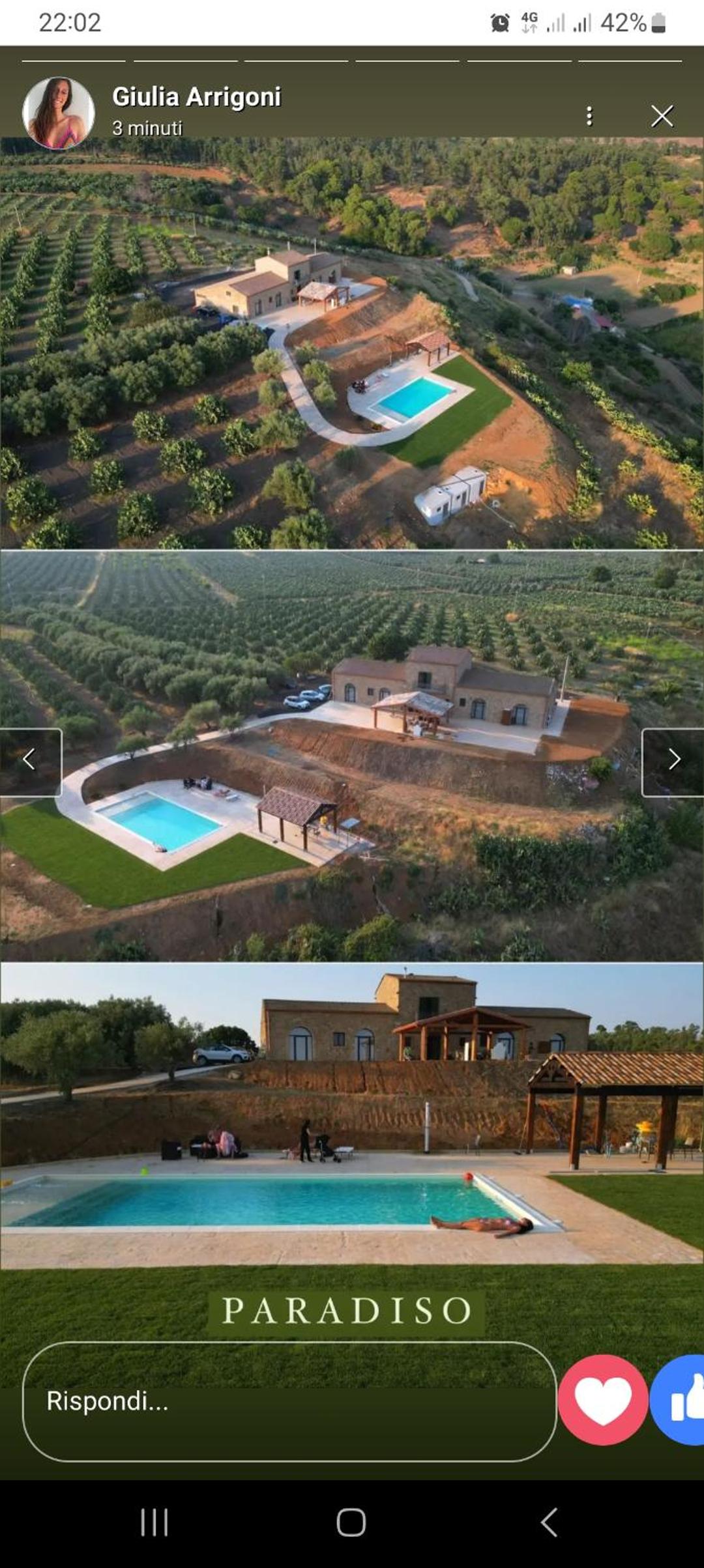Go back using the system back button
Viewport: 704px width, 1568px height.
(x=549, y=1522)
